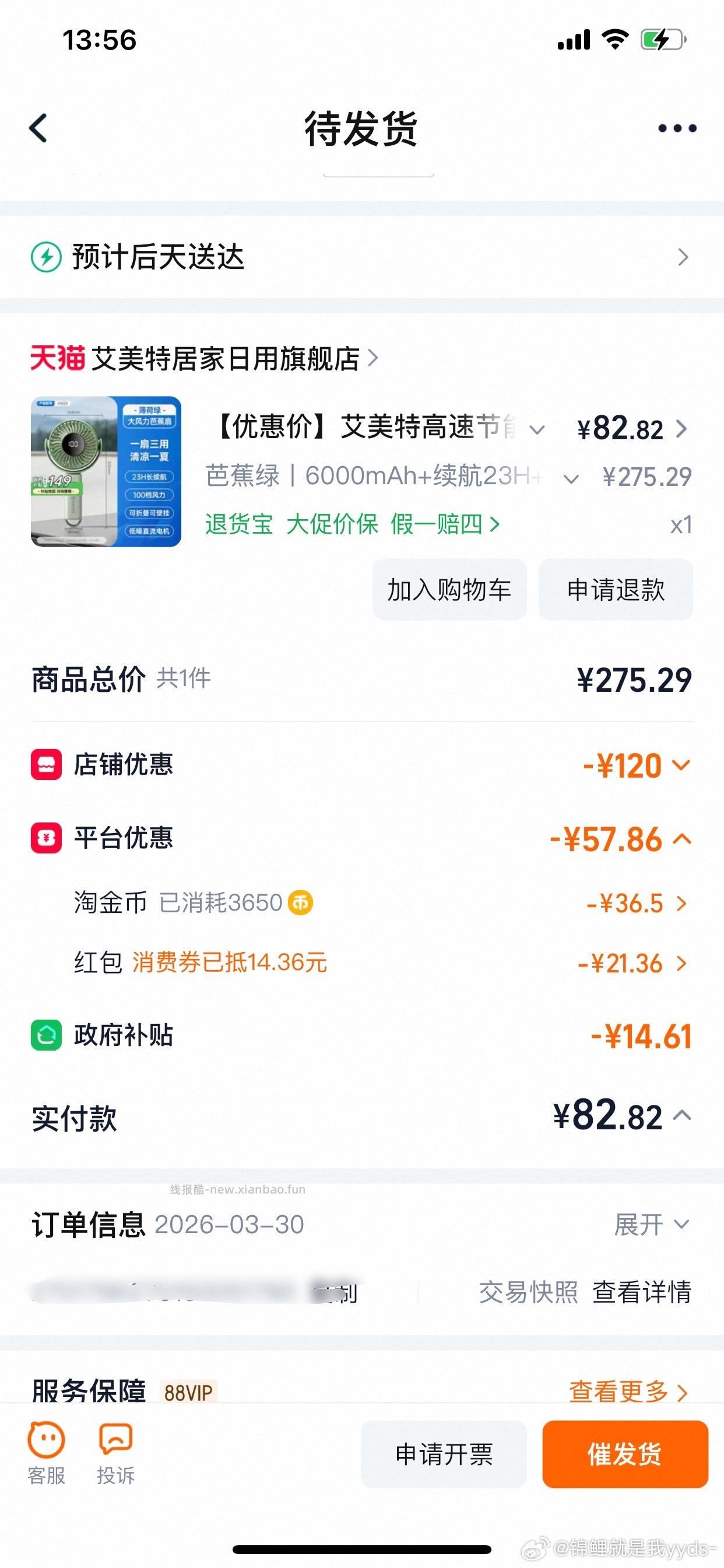Image resolution: width=724 pixels, height=1568 pixels.
Task: Click the orange 催发货 button
Action: (624, 1455)
